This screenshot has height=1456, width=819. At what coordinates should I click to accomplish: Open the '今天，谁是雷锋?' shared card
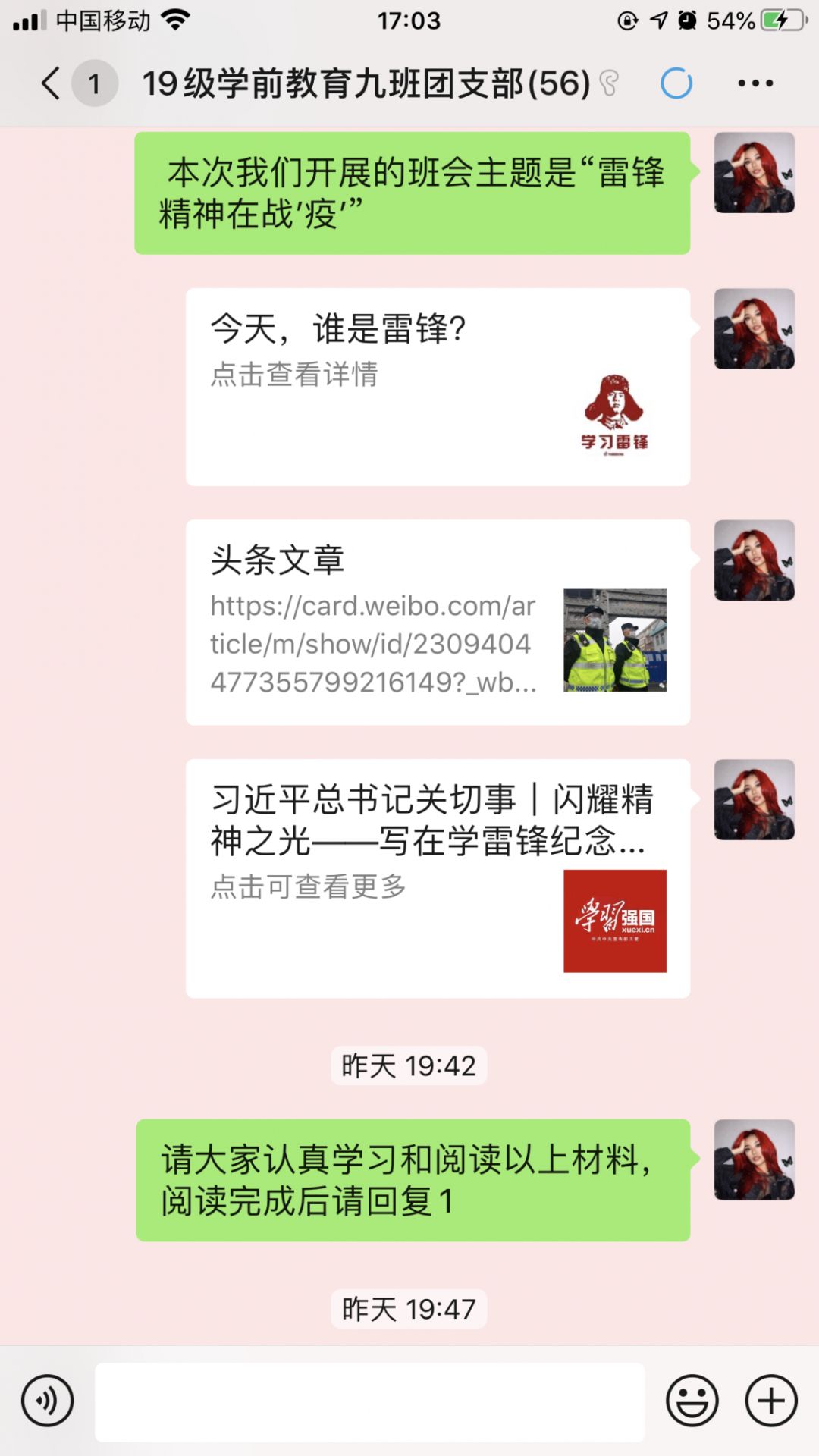pos(438,387)
